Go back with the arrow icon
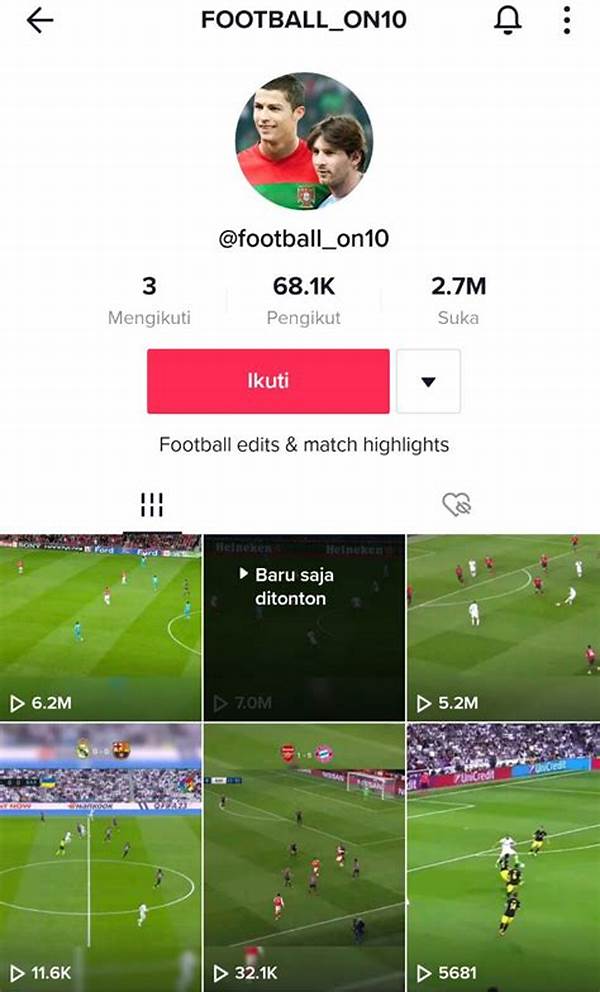The height and width of the screenshot is (992, 600). [x=40, y=20]
